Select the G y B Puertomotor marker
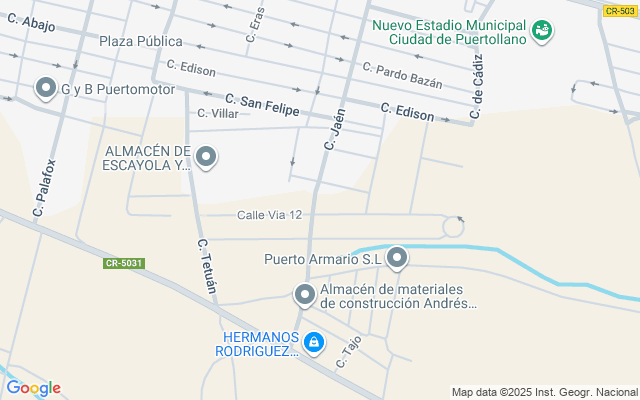 tap(46, 89)
